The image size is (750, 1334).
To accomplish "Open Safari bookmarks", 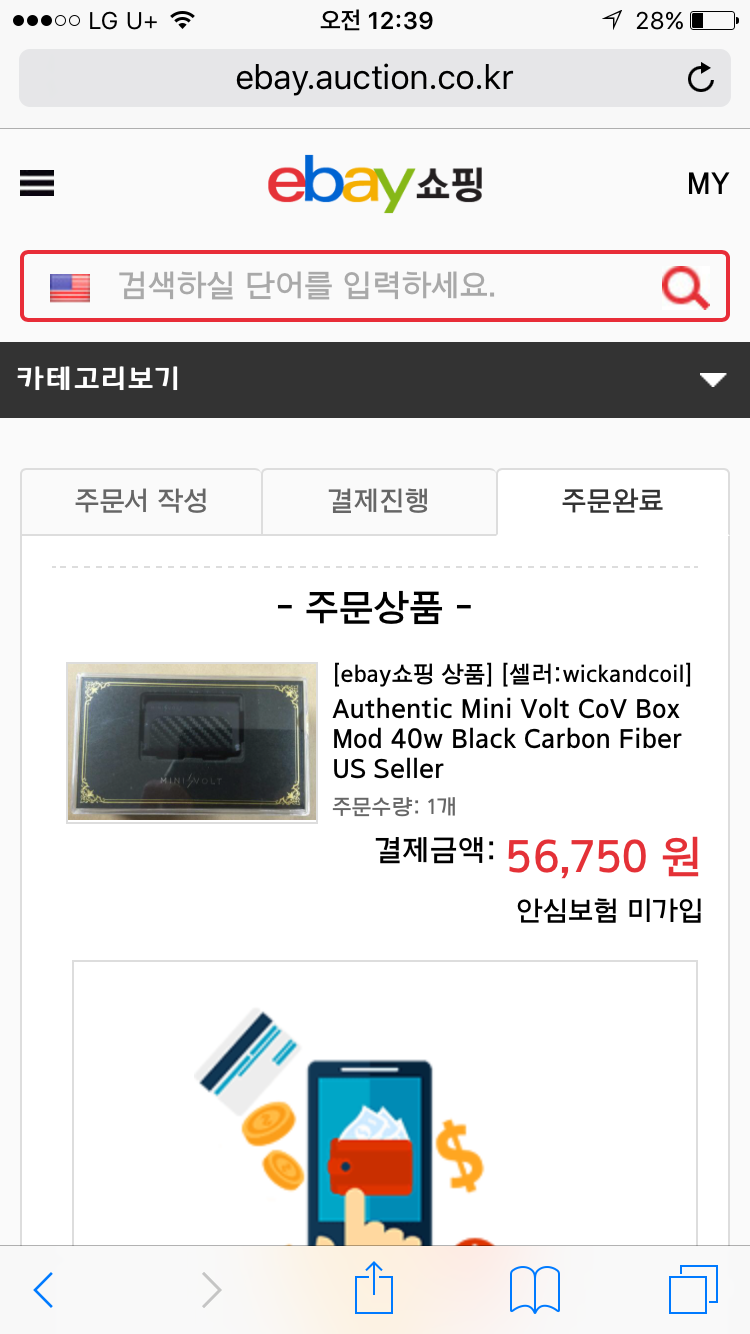I will [535, 1290].
